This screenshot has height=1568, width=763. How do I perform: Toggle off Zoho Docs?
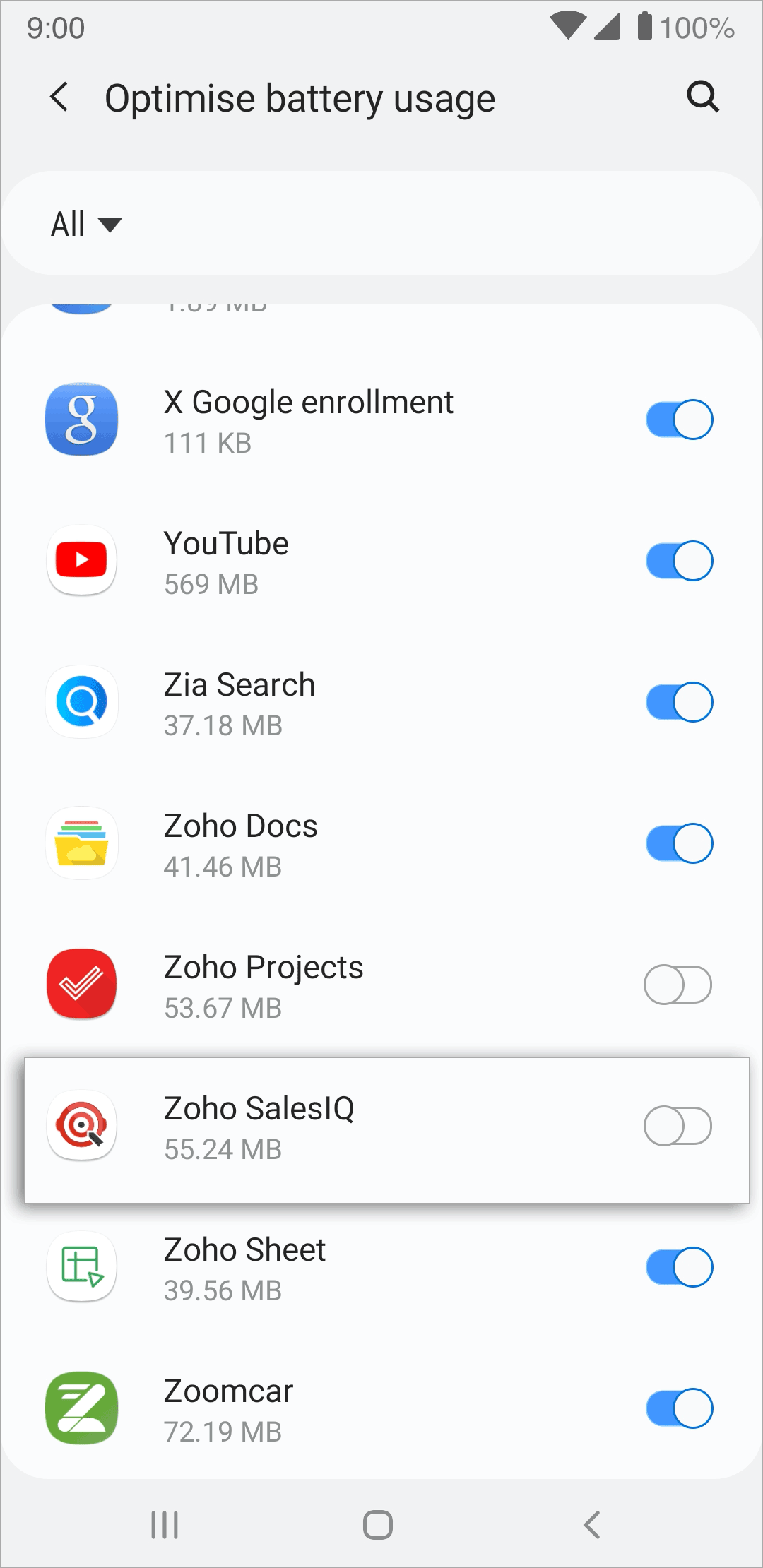pyautogui.click(x=679, y=843)
